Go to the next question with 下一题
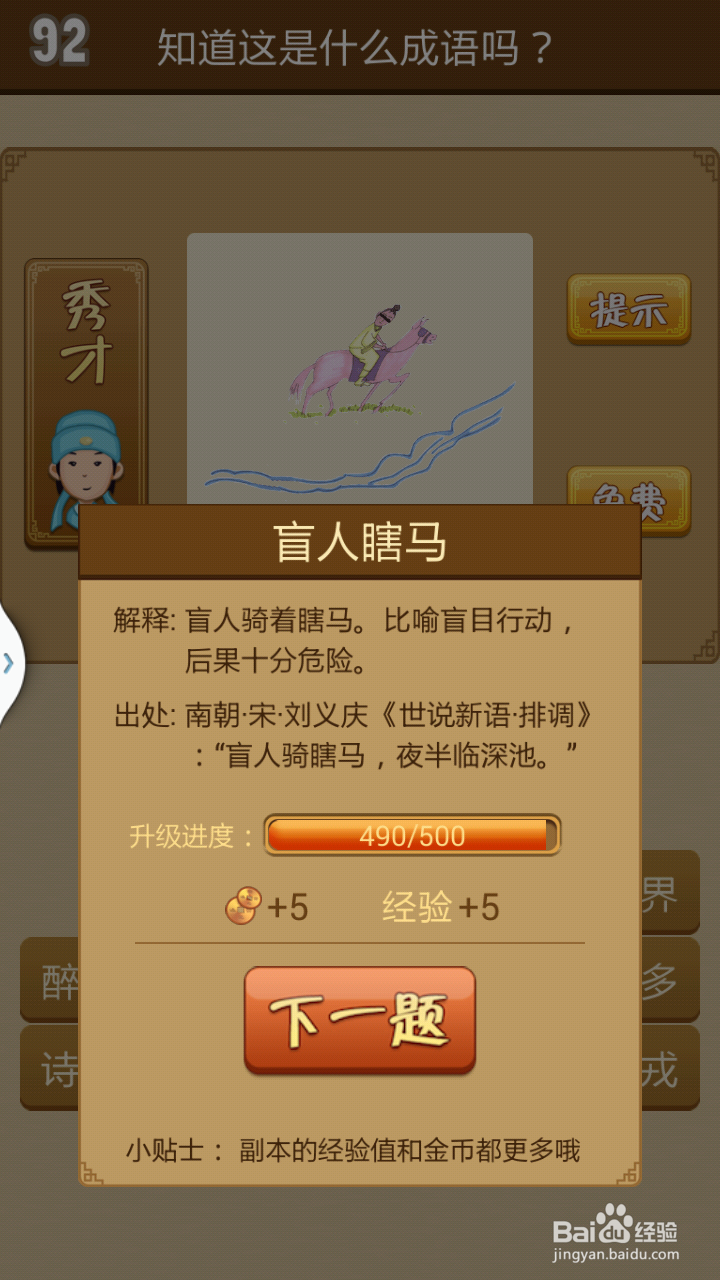Viewport: 720px width, 1280px height. point(360,1020)
